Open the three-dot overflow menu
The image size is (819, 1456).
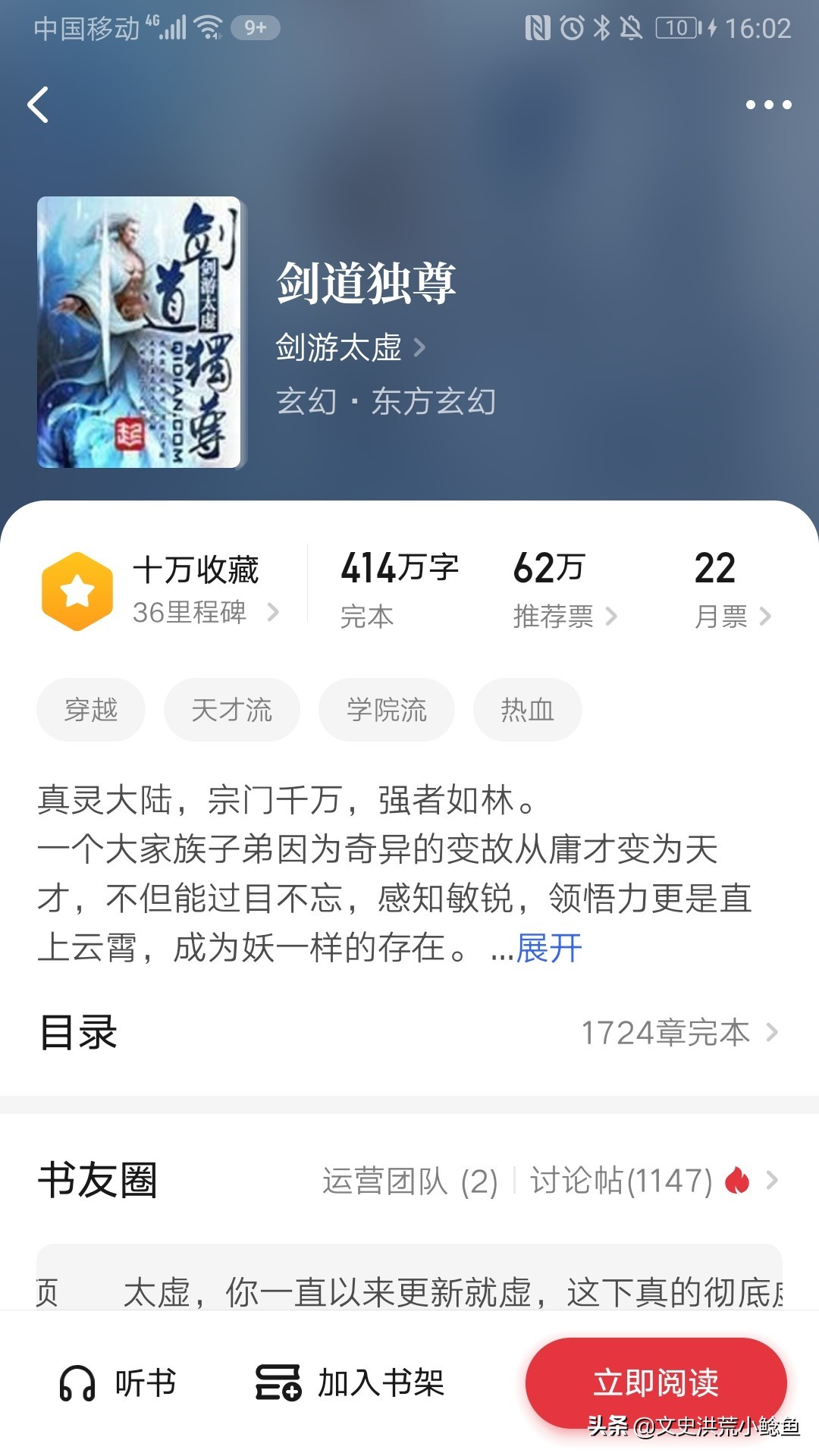coord(768,105)
